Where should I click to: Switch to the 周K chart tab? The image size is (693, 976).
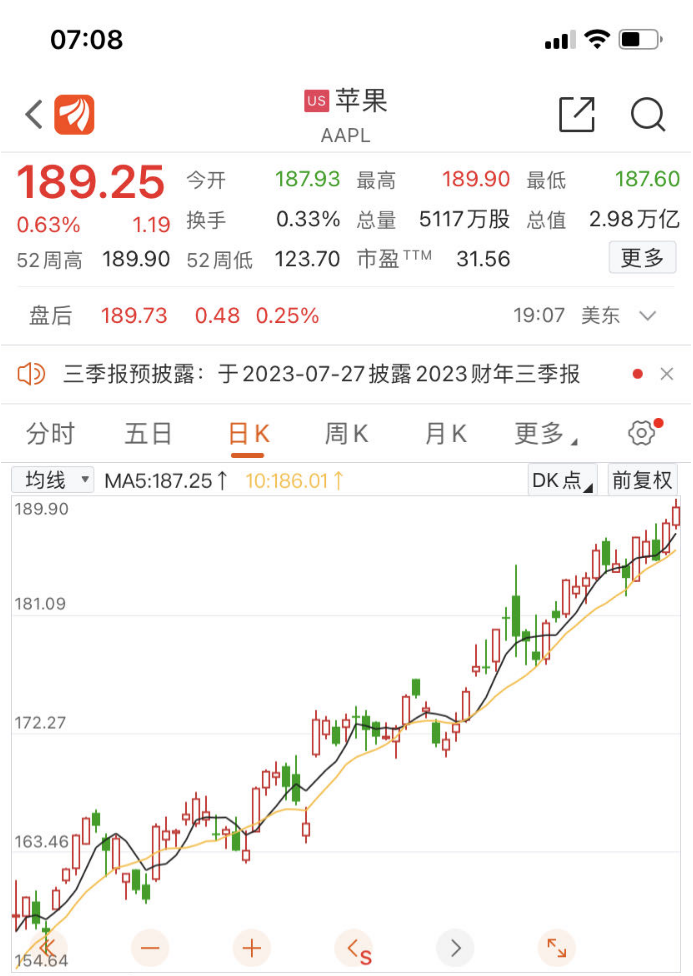[x=346, y=434]
